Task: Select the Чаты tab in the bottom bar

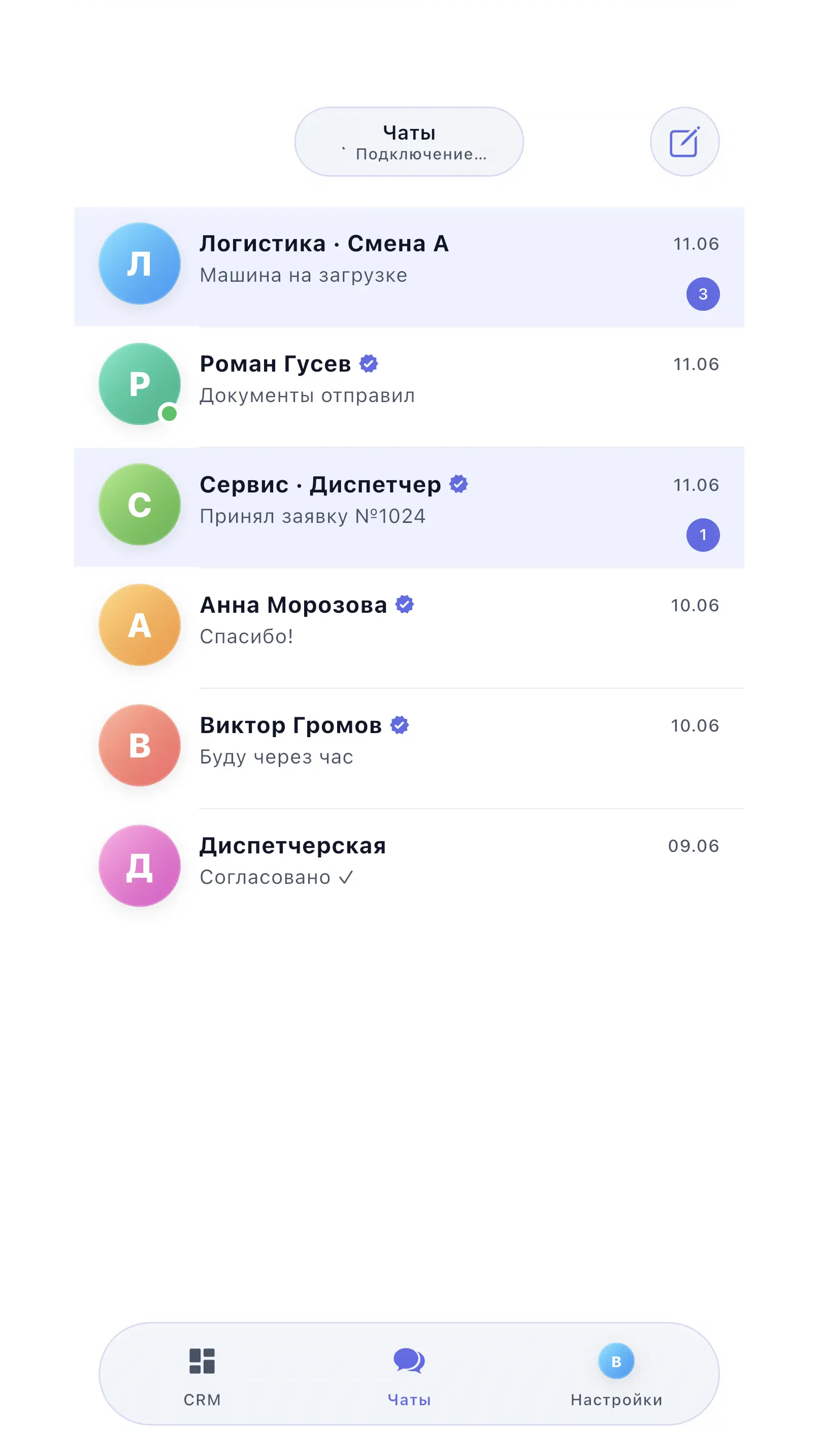Action: (409, 1375)
